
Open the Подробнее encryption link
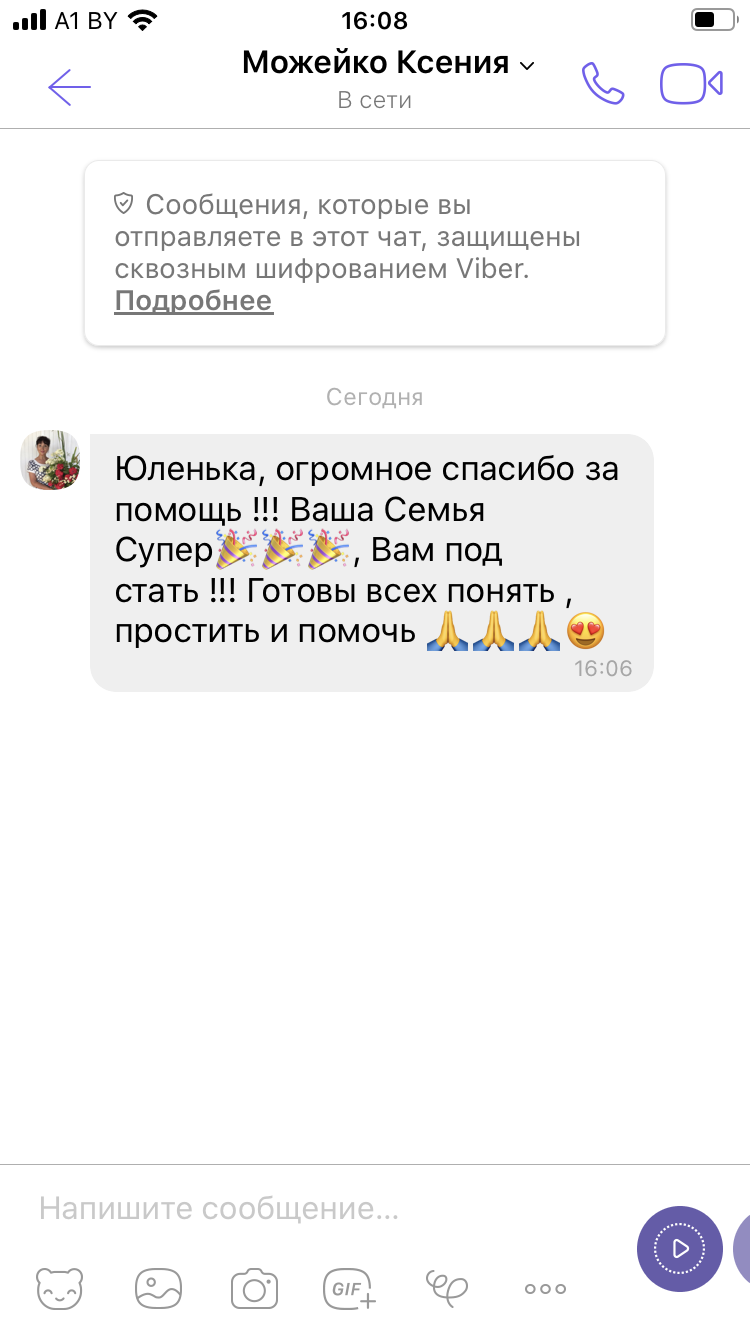[193, 301]
